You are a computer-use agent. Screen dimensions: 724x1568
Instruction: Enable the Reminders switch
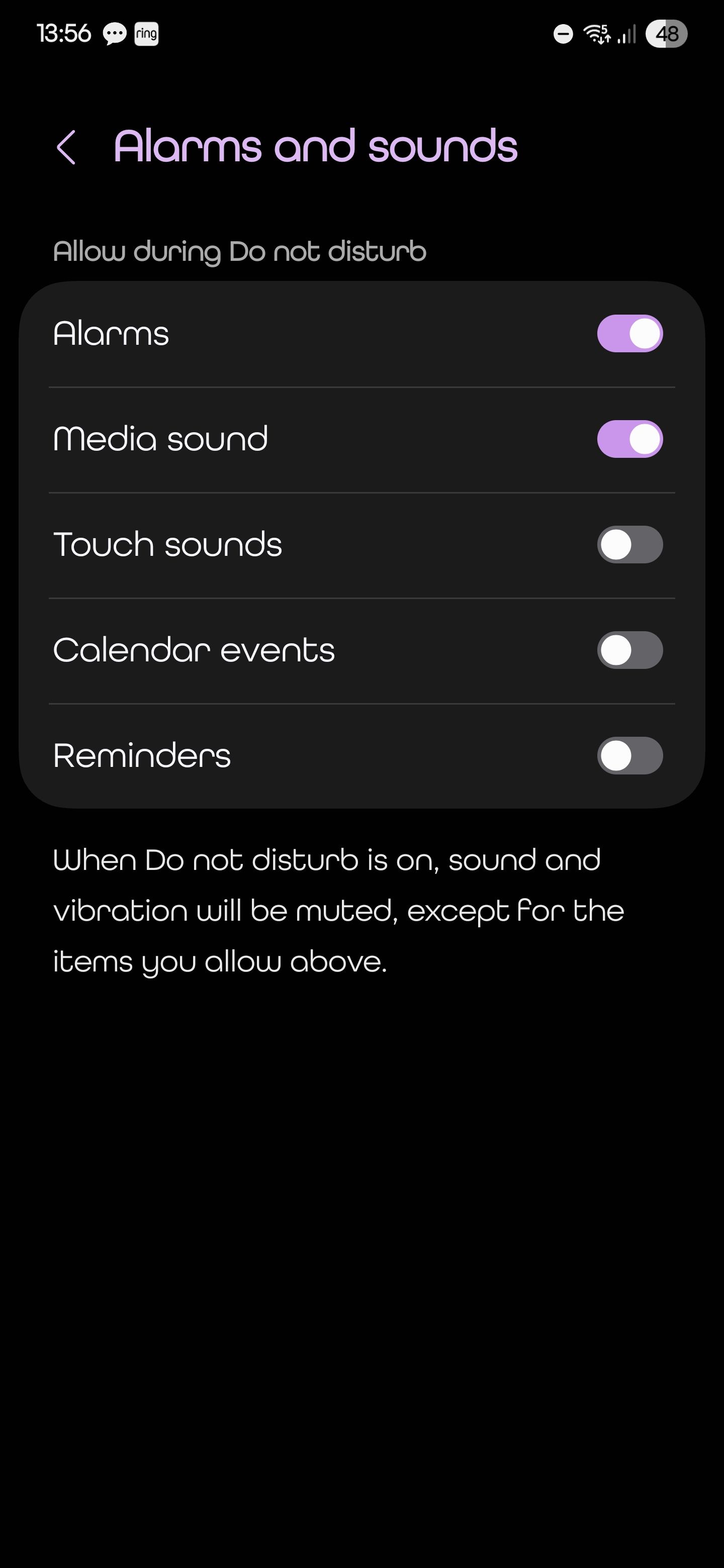point(629,756)
